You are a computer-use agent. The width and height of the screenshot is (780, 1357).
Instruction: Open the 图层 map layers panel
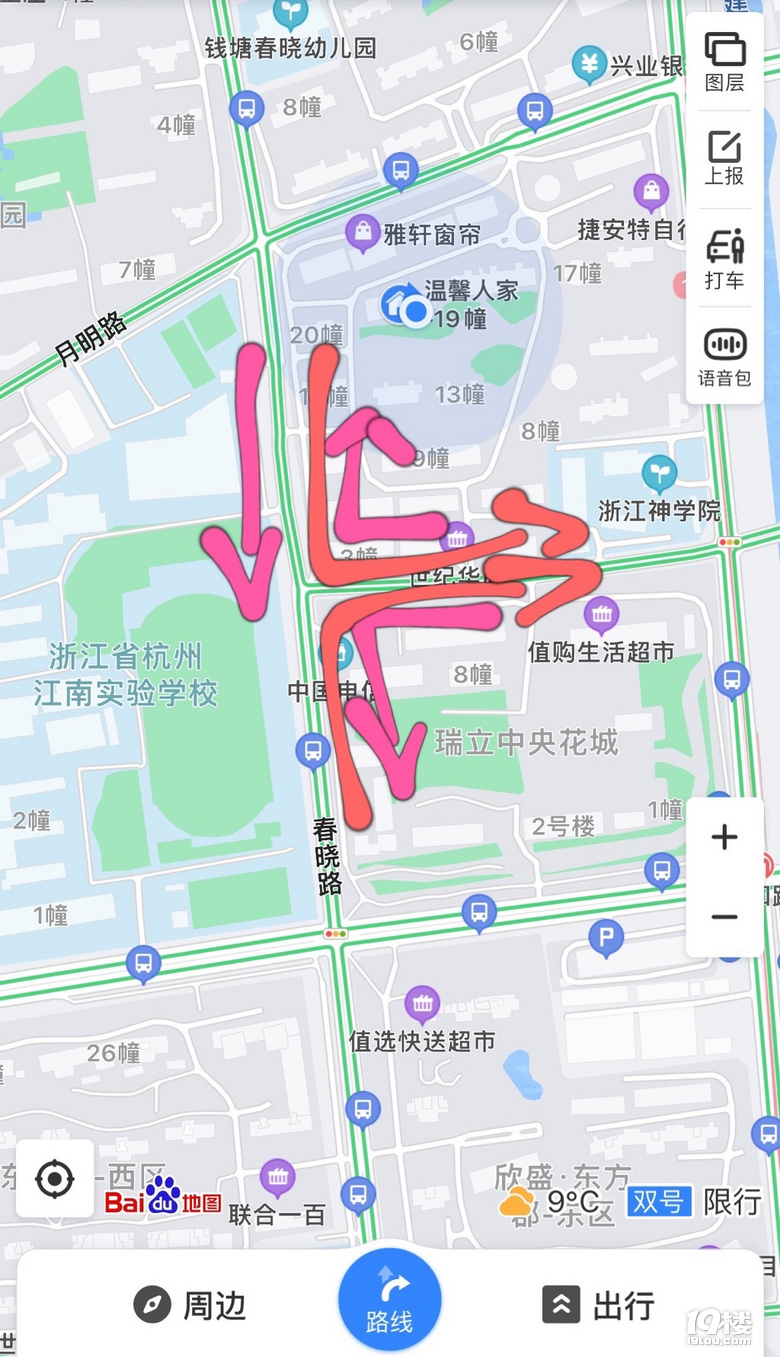[x=724, y=61]
